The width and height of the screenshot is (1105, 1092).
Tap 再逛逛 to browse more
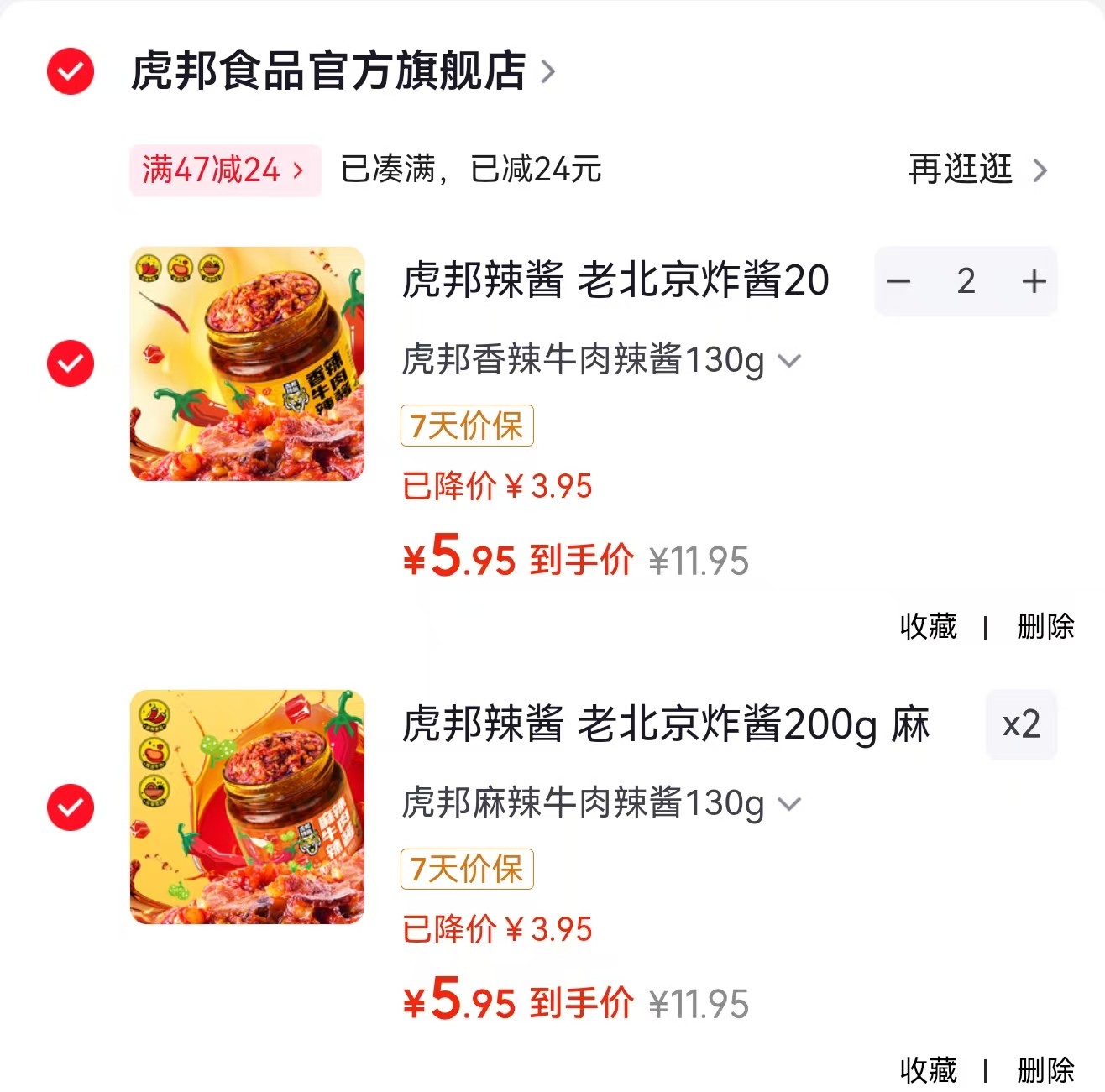pos(977,170)
